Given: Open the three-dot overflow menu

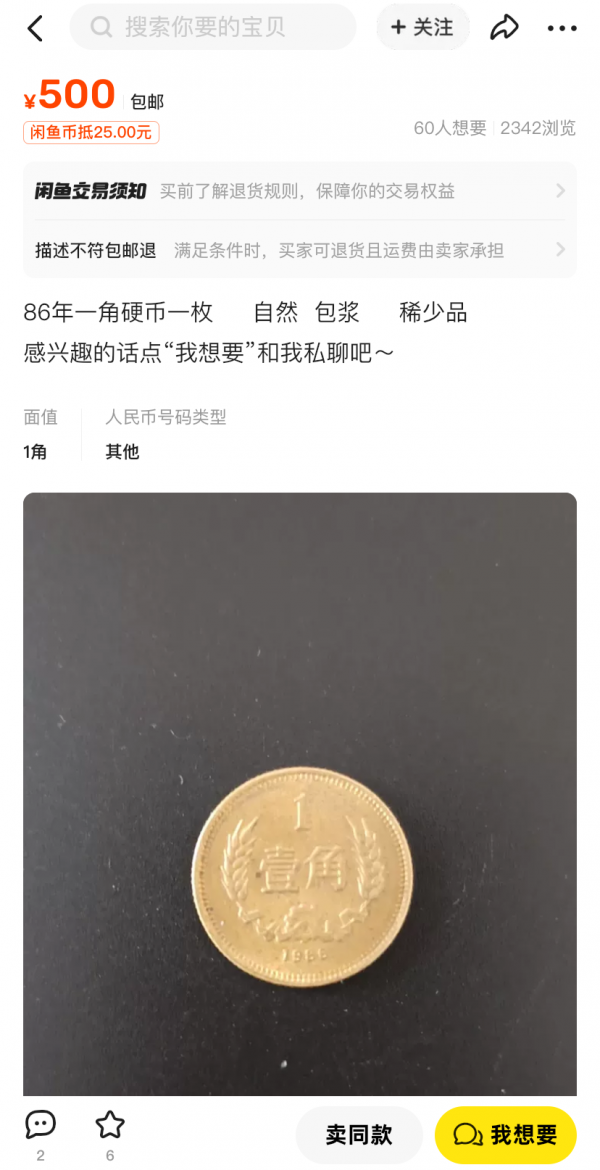Looking at the screenshot, I should [562, 28].
